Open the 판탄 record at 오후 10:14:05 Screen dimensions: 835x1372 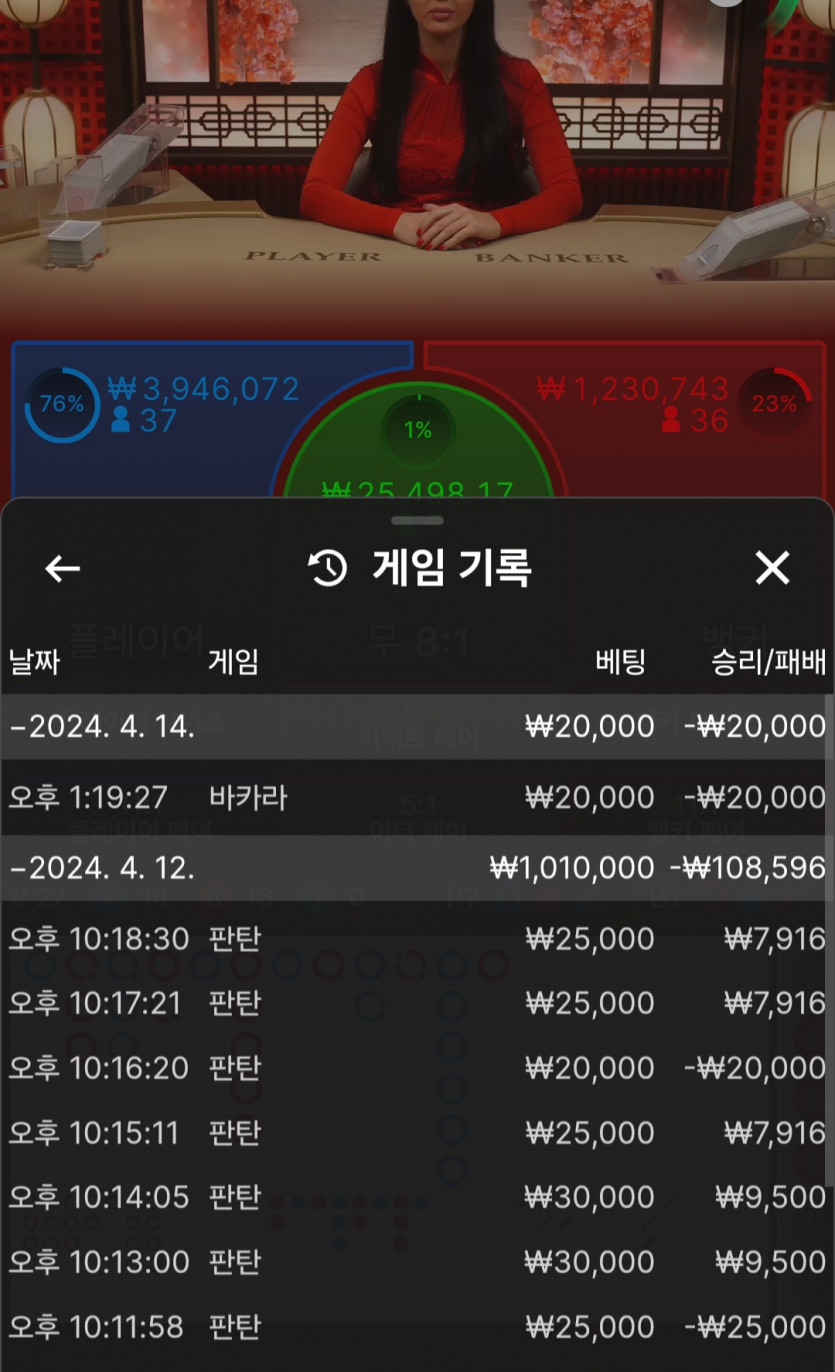(416, 1197)
